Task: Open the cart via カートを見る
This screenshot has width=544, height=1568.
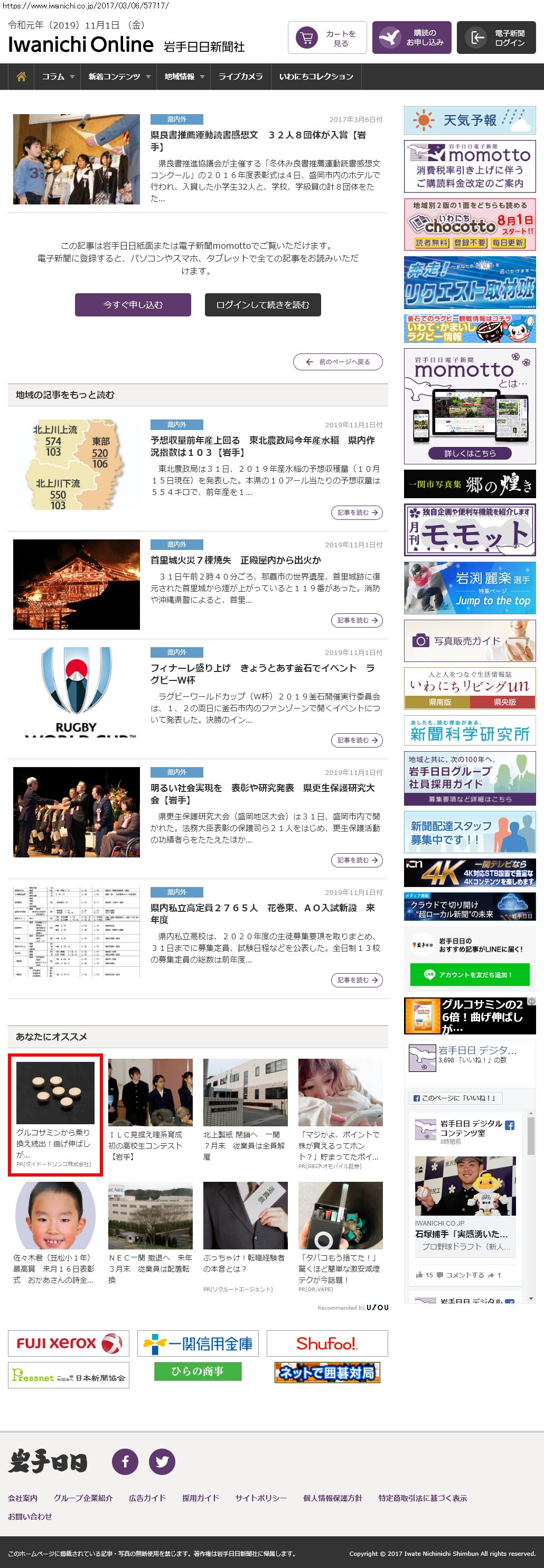Action: point(326,39)
